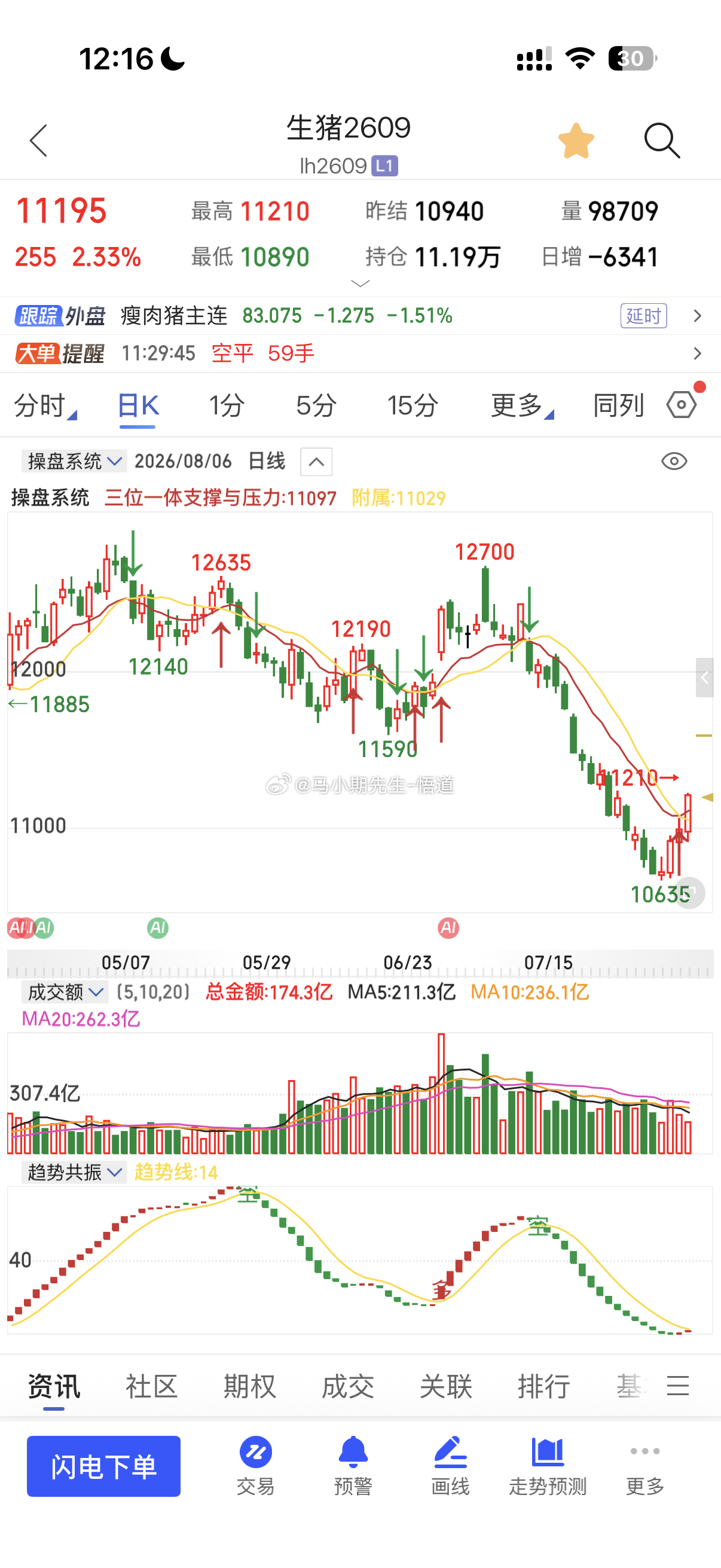Tap the 闪电下单 quick order button
The image size is (721, 1568).
pos(103,1466)
